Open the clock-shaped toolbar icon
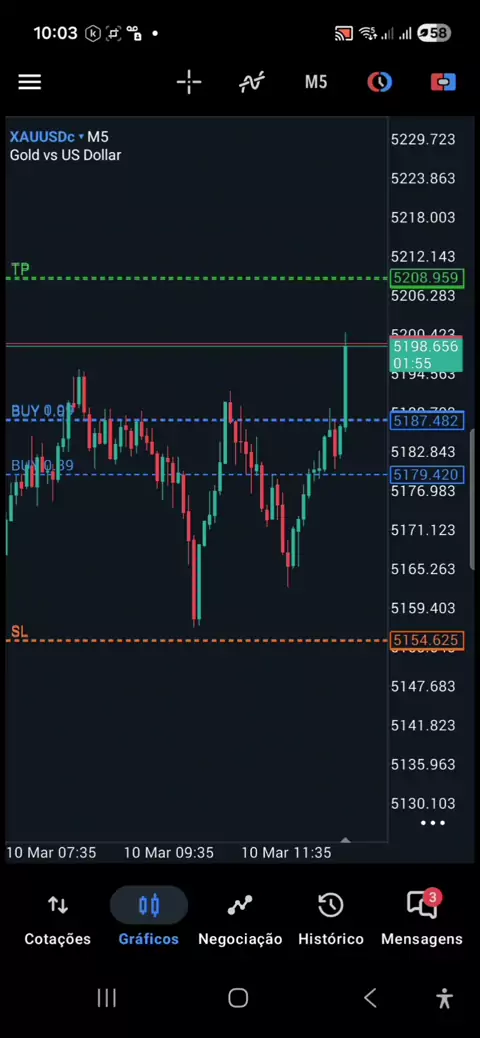This screenshot has height=1038, width=480. 379,82
